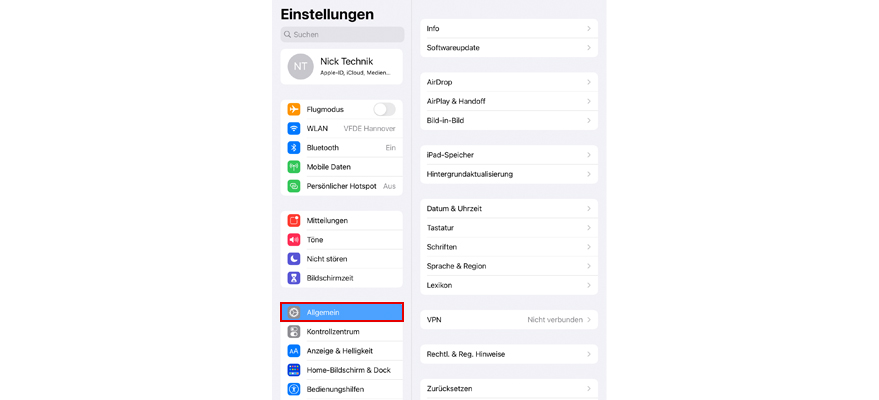This screenshot has width=879, height=400.
Task: Toggle the Flugmodus switch
Action: pos(384,109)
